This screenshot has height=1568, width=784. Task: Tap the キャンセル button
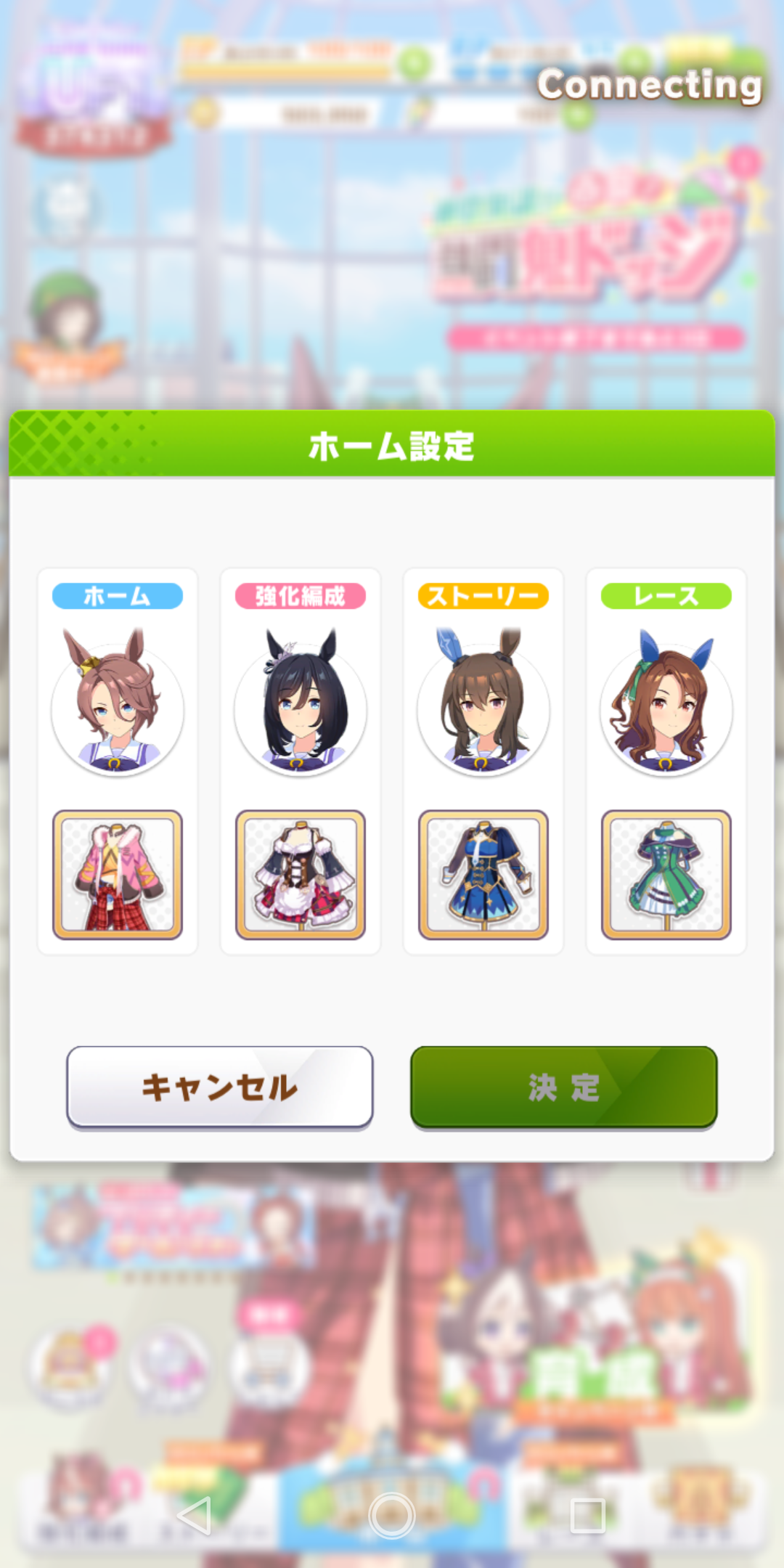219,1087
